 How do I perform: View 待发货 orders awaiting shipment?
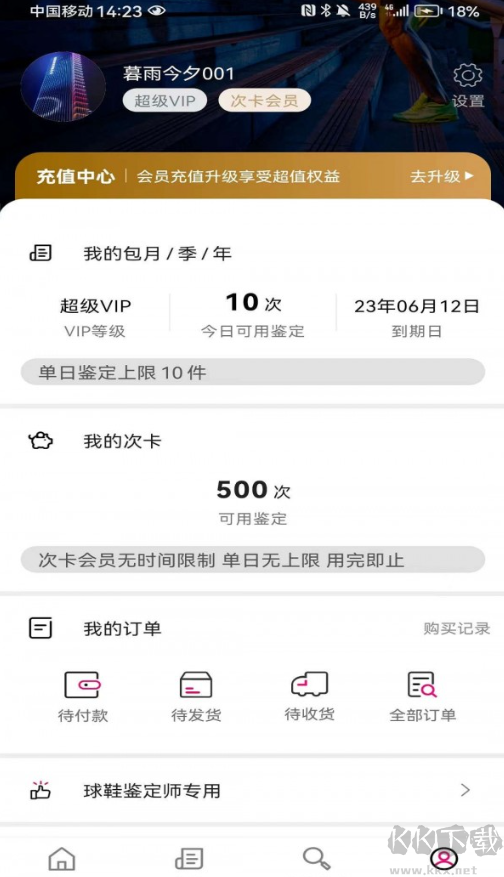pos(196,697)
